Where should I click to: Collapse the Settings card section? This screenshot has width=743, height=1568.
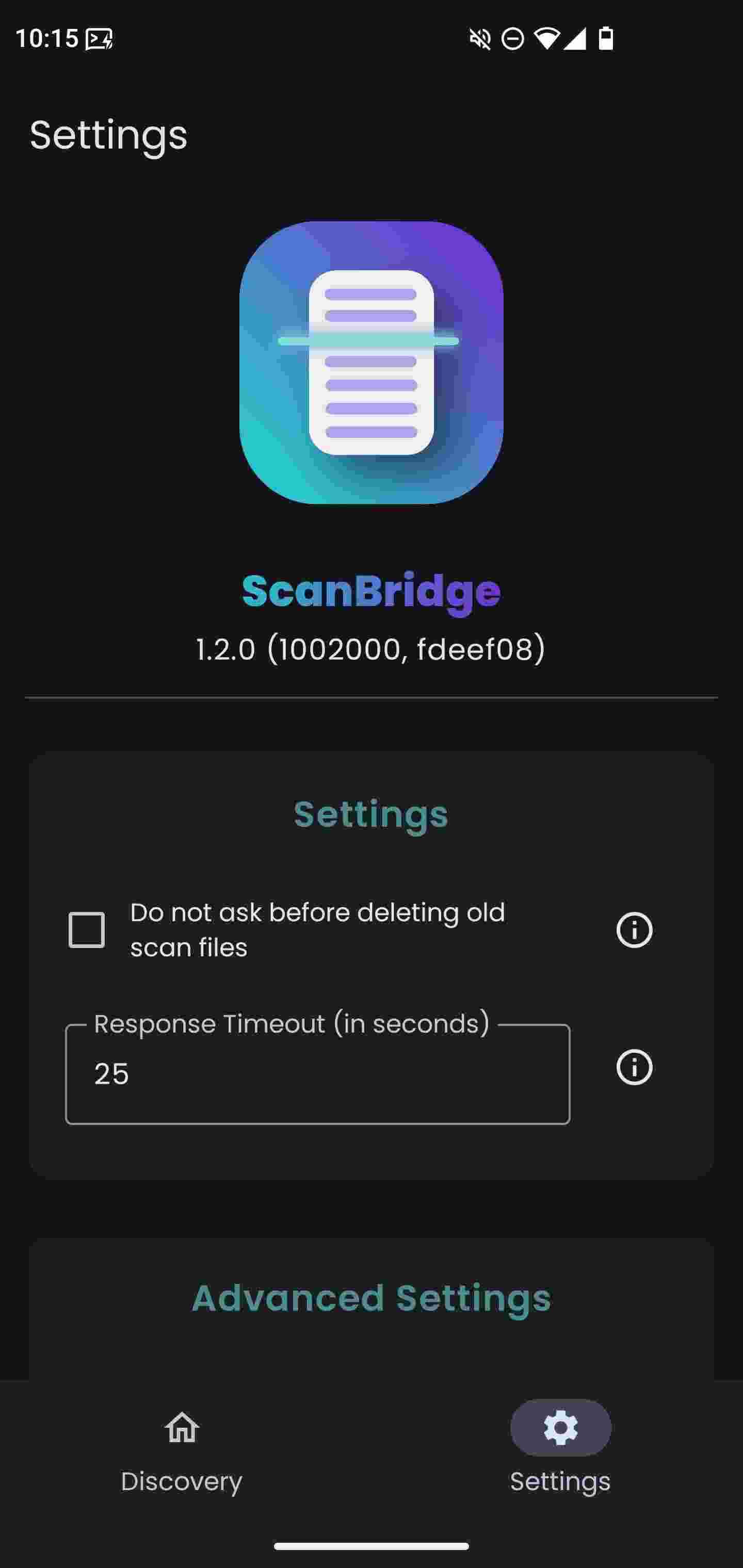(x=372, y=814)
